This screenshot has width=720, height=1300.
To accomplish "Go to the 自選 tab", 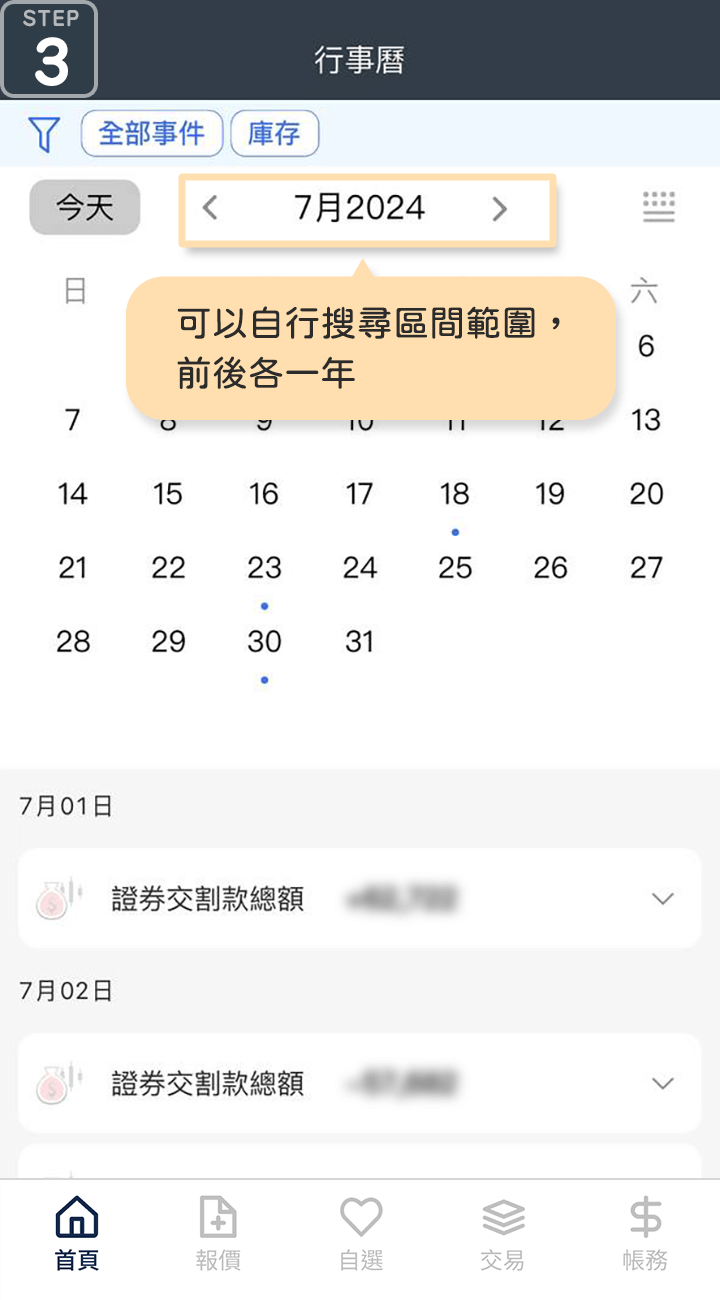I will click(361, 1234).
